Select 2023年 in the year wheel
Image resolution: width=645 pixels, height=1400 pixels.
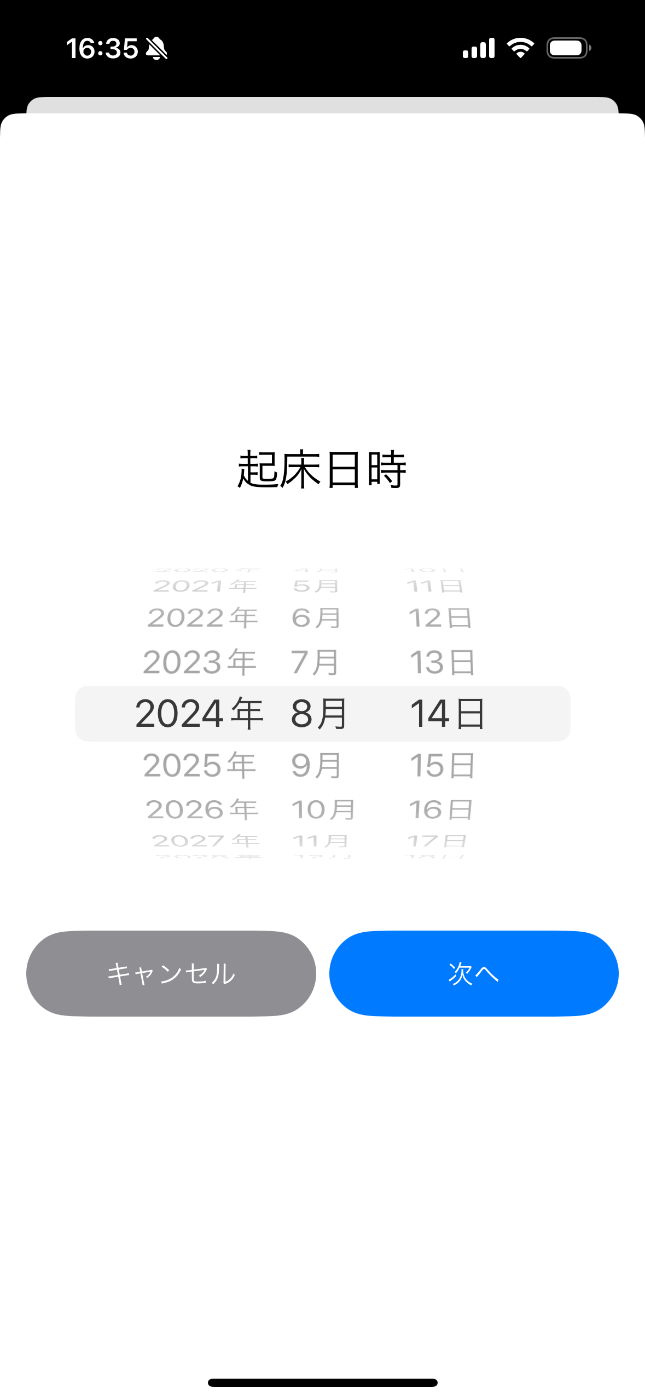coord(200,662)
